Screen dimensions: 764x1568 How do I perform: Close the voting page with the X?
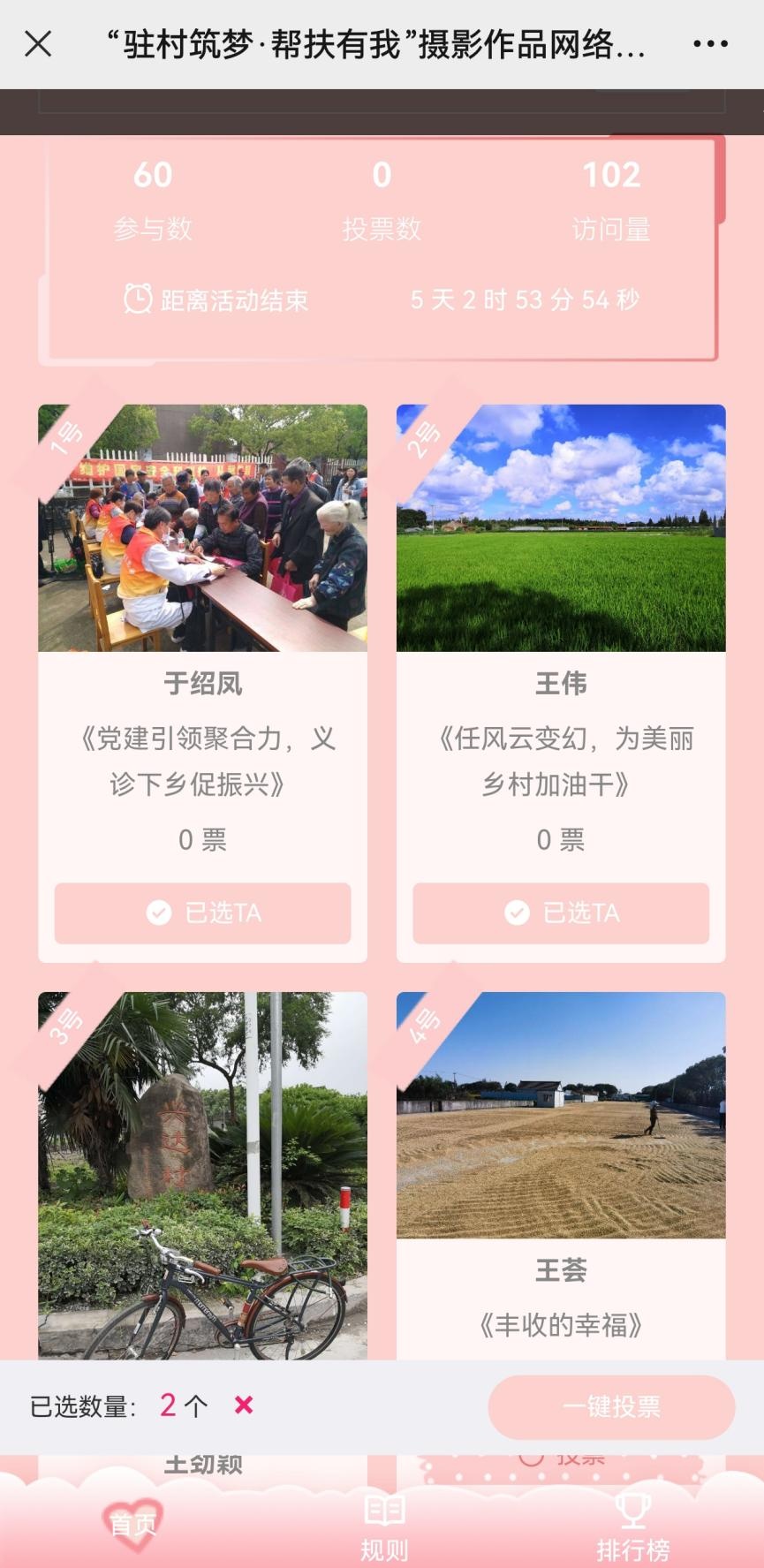pyautogui.click(x=38, y=43)
